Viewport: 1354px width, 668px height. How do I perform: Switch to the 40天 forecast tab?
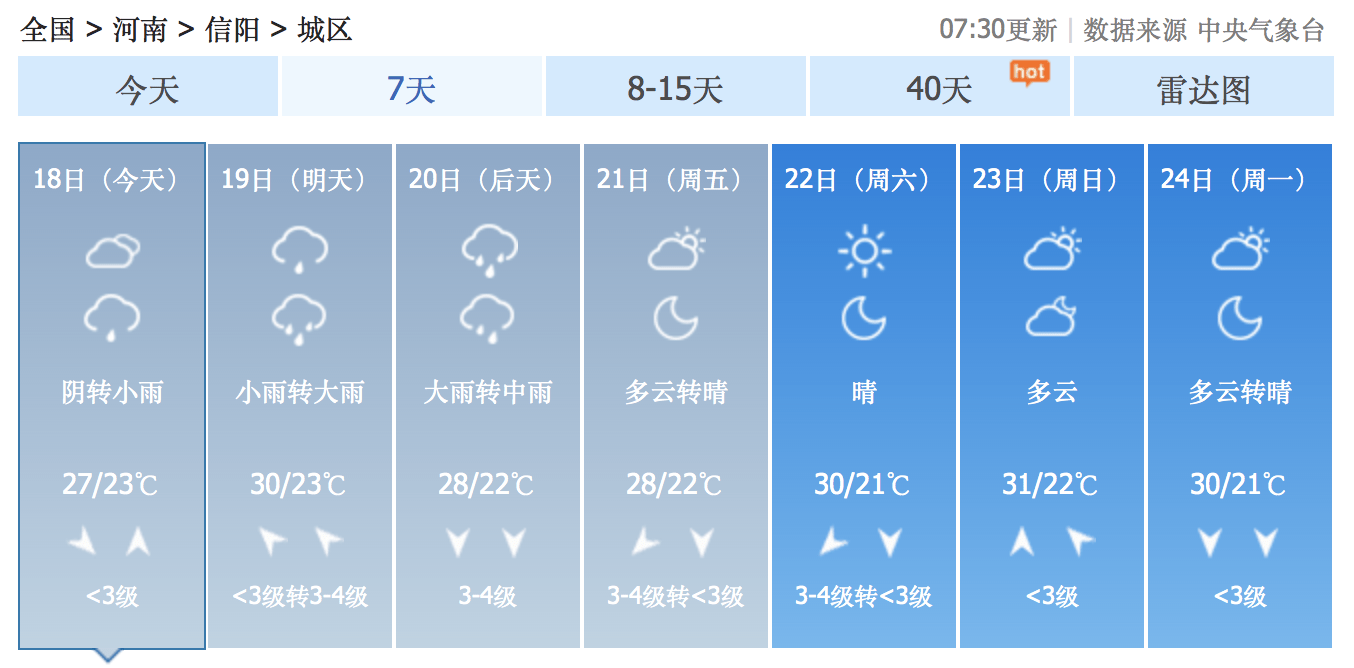(x=939, y=88)
